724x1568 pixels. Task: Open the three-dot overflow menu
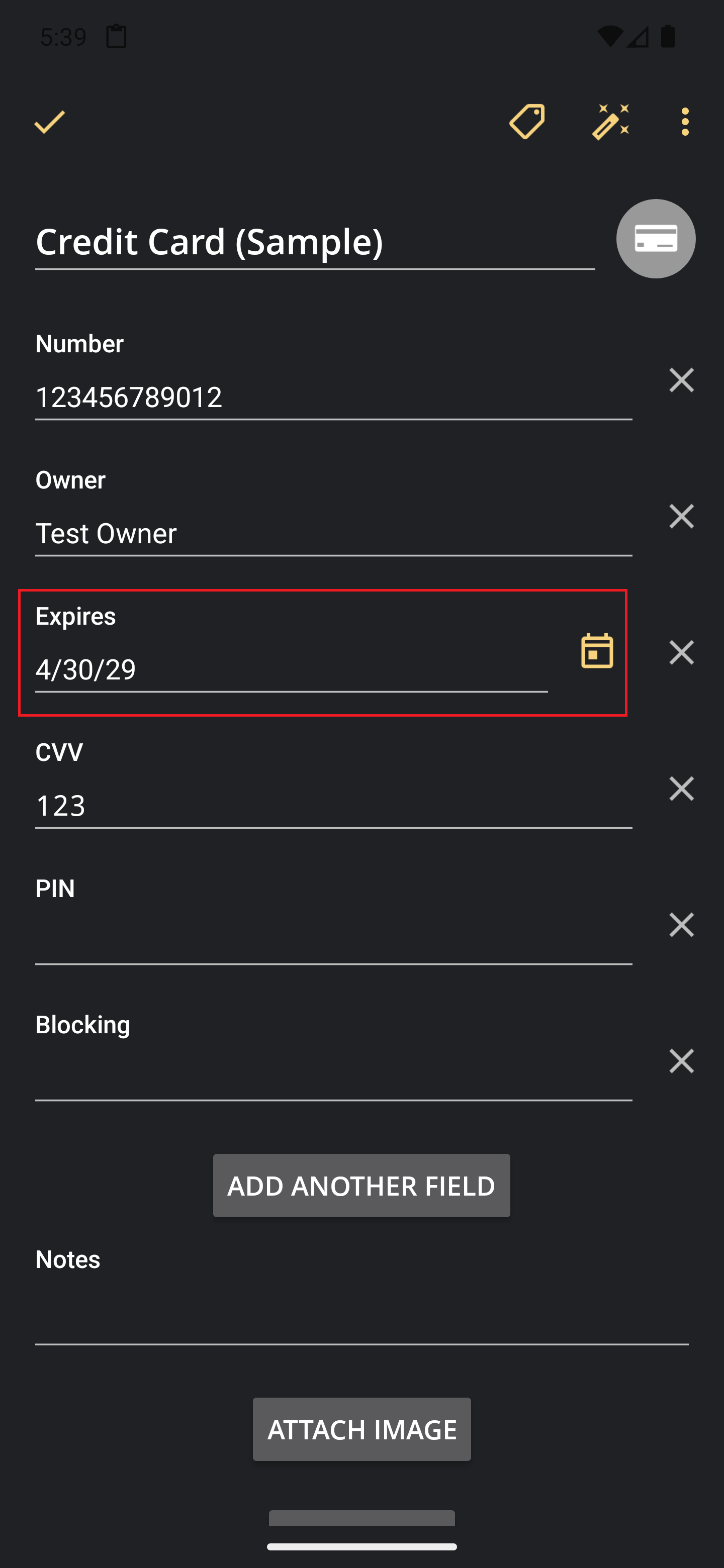pyautogui.click(x=685, y=122)
